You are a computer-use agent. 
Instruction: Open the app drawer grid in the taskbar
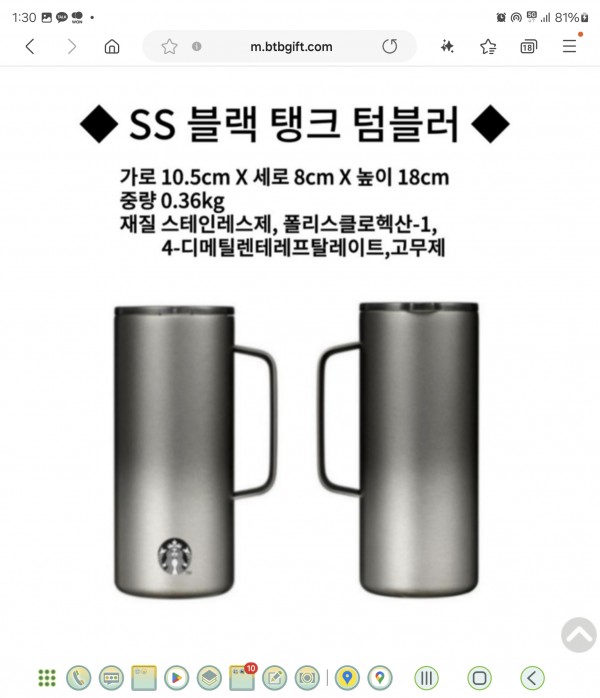click(x=47, y=678)
